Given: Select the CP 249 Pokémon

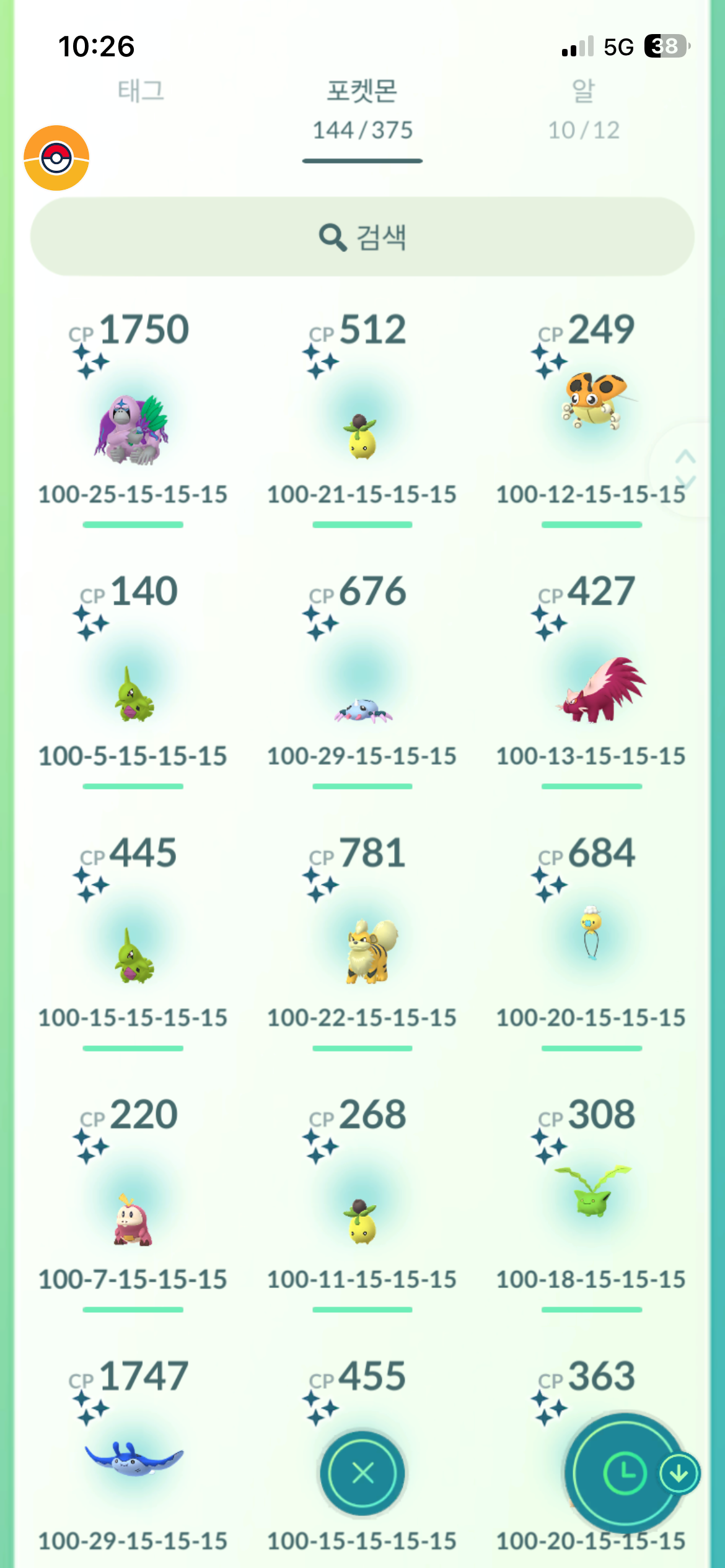Looking at the screenshot, I should [592, 403].
